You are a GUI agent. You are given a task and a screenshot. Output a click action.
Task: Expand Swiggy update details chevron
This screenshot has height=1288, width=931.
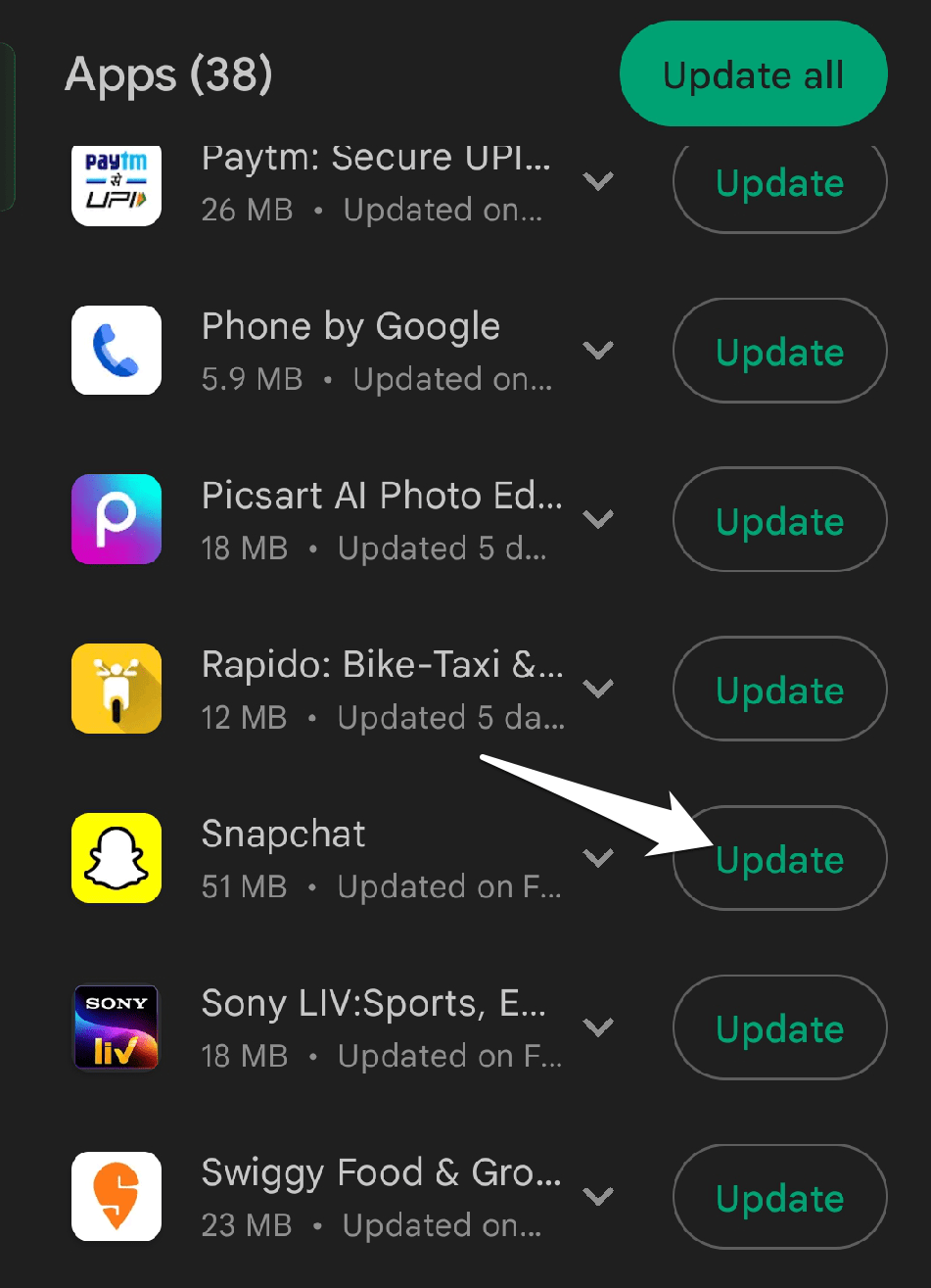tap(598, 1196)
